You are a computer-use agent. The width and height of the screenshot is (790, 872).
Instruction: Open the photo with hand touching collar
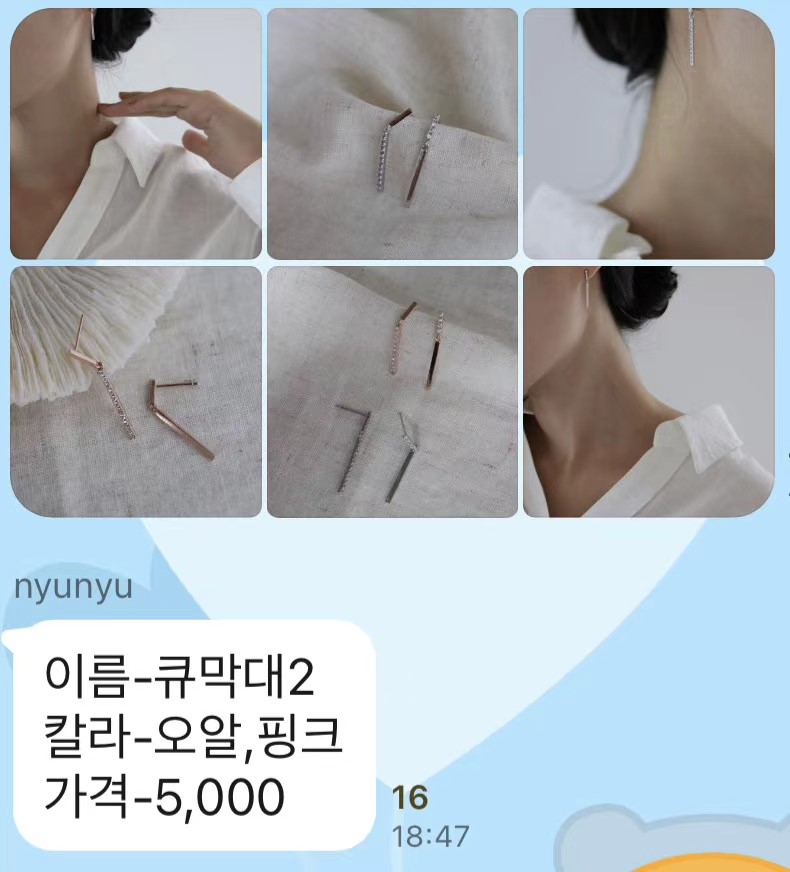tap(136, 134)
